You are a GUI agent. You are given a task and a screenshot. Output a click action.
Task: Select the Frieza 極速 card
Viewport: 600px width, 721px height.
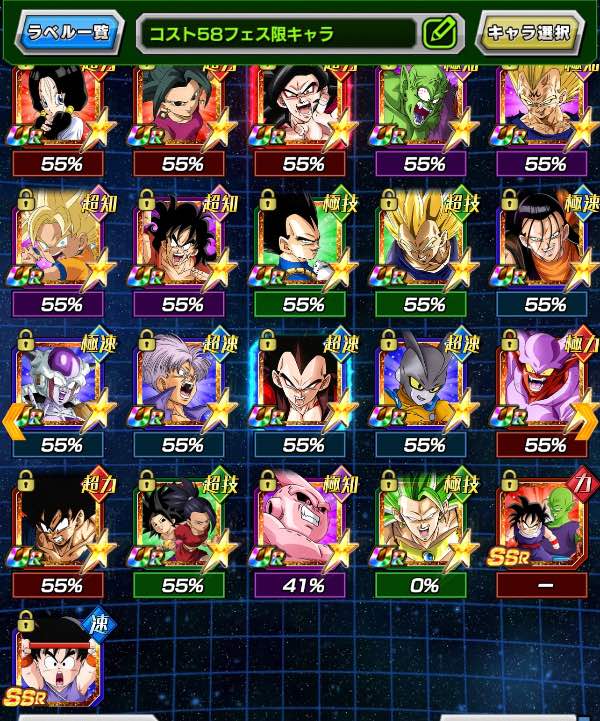[x=62, y=380]
